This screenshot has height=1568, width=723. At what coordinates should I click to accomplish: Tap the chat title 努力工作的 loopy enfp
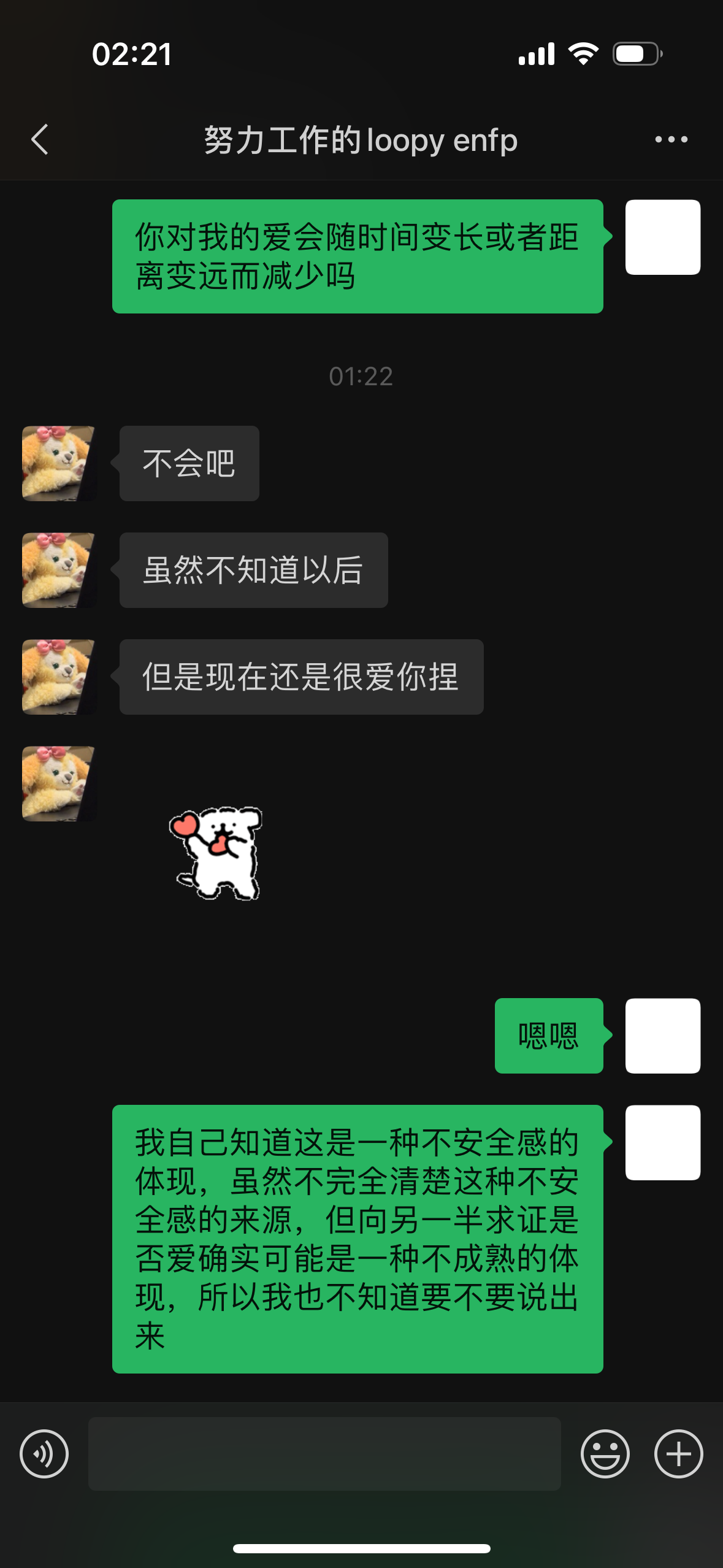pyautogui.click(x=361, y=139)
